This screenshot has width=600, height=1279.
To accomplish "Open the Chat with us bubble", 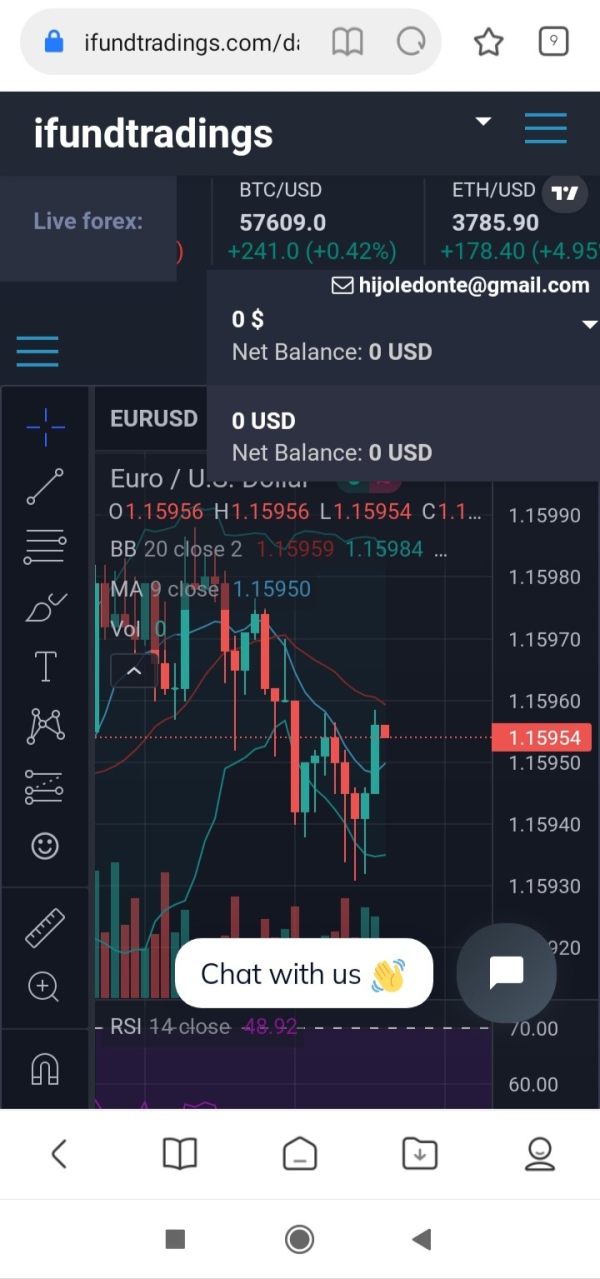I will click(x=304, y=974).
